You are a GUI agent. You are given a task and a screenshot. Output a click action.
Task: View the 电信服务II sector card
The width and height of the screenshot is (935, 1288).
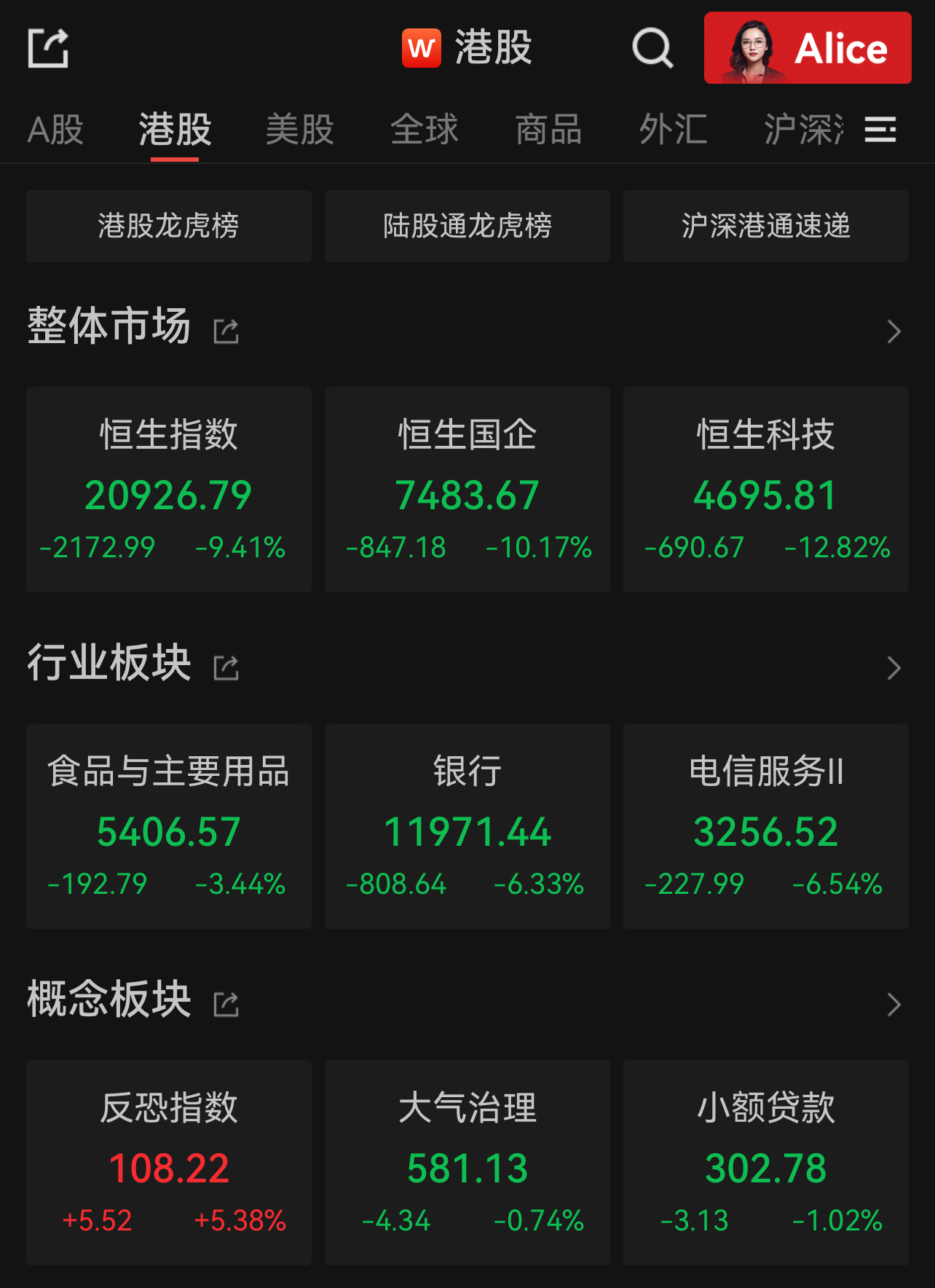(766, 825)
